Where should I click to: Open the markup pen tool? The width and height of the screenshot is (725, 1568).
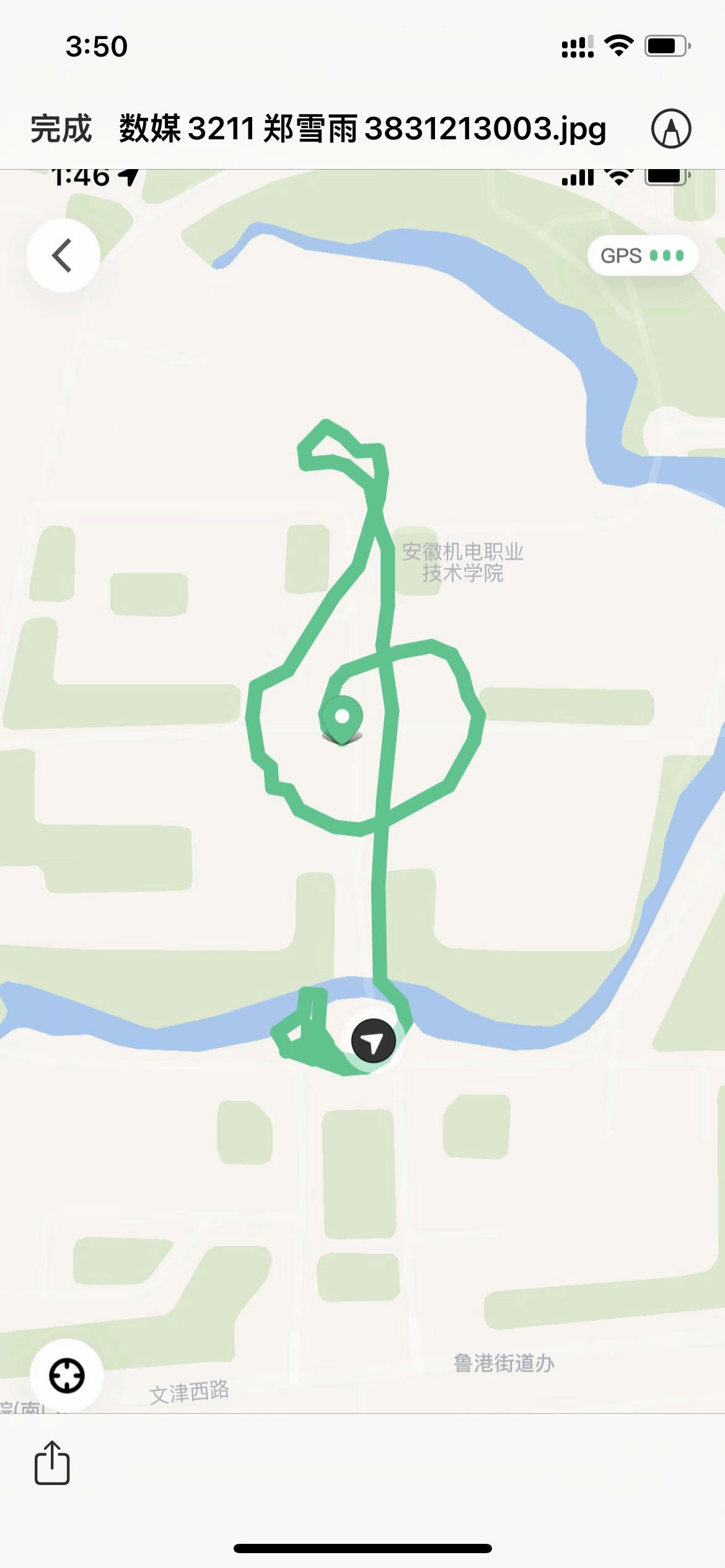click(670, 129)
